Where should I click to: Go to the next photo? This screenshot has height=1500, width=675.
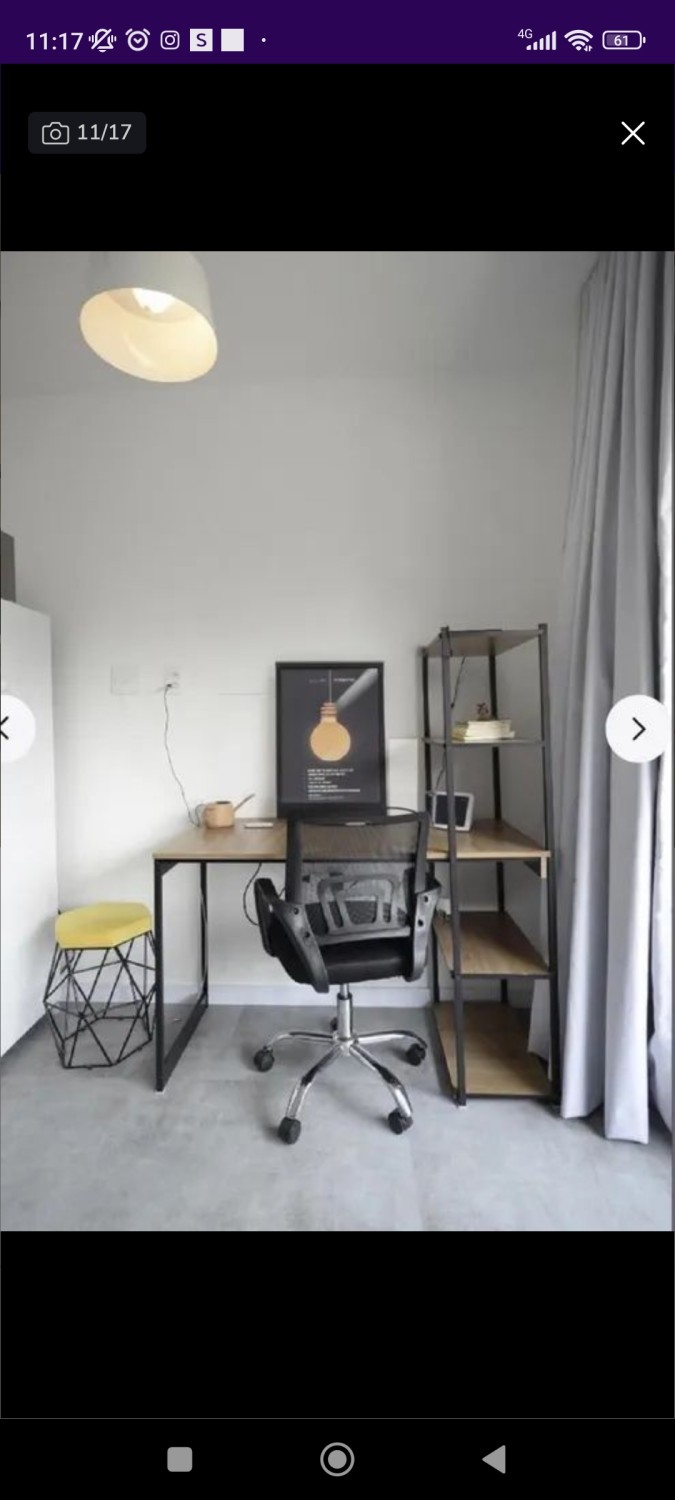click(638, 729)
